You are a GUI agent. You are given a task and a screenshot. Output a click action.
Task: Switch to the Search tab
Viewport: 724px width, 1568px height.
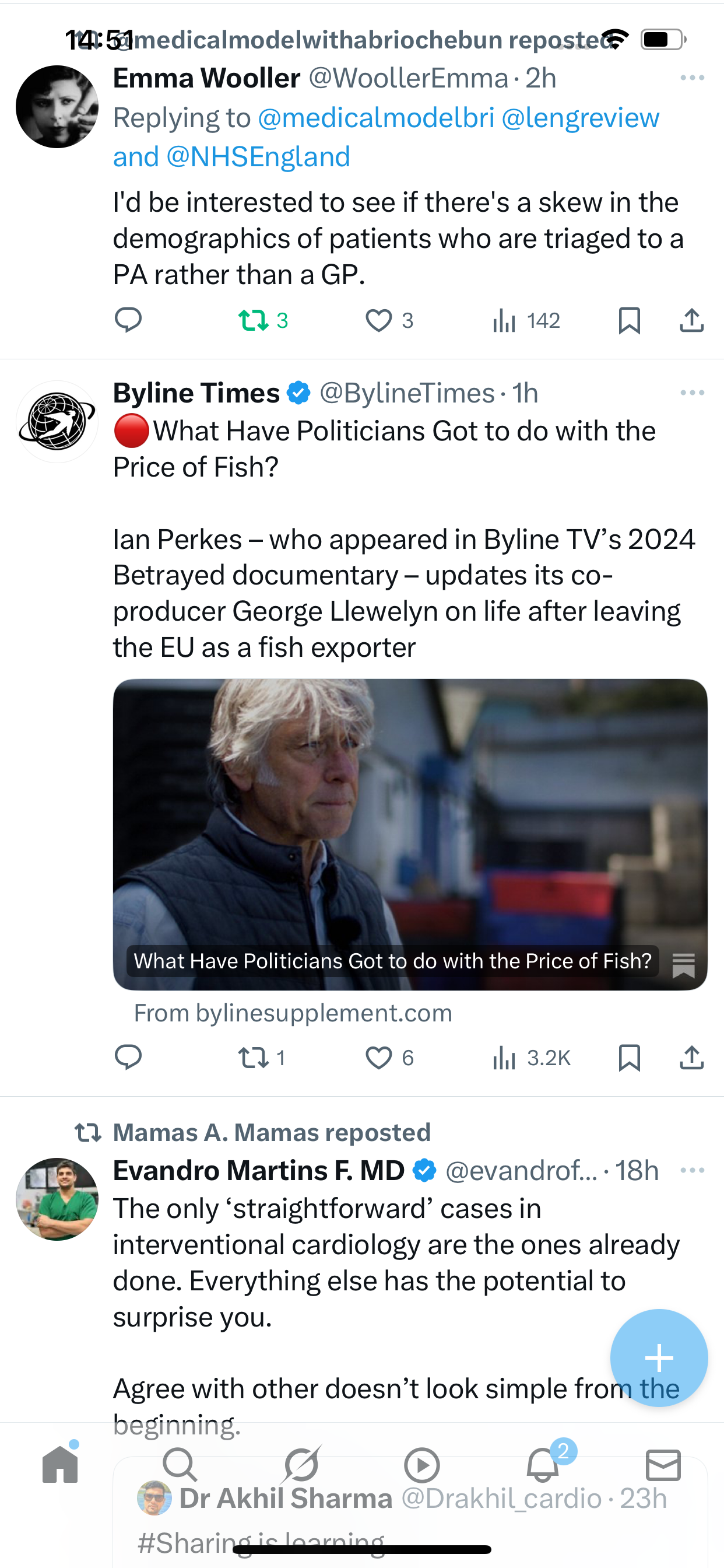tap(180, 1465)
